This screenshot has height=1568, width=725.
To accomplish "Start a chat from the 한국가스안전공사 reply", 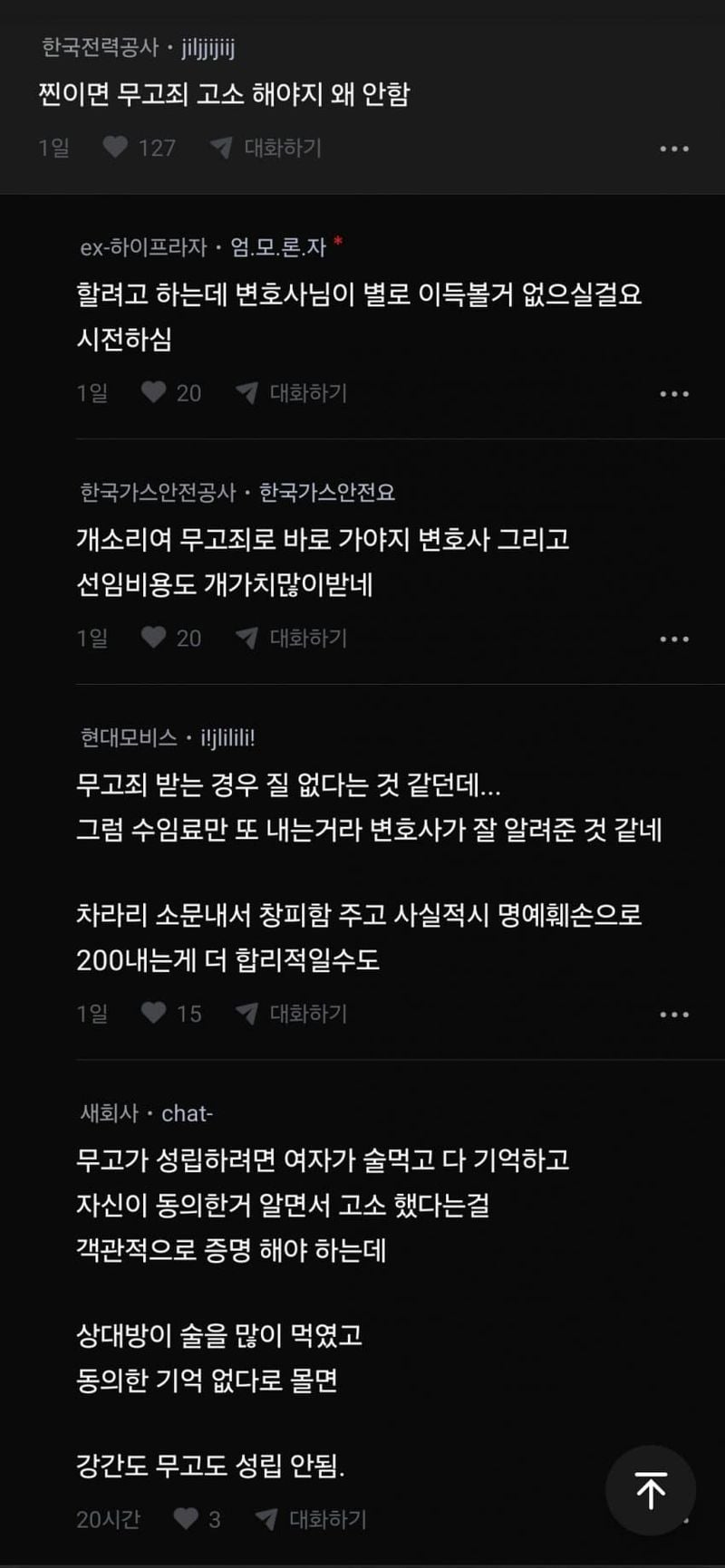I will point(291,638).
